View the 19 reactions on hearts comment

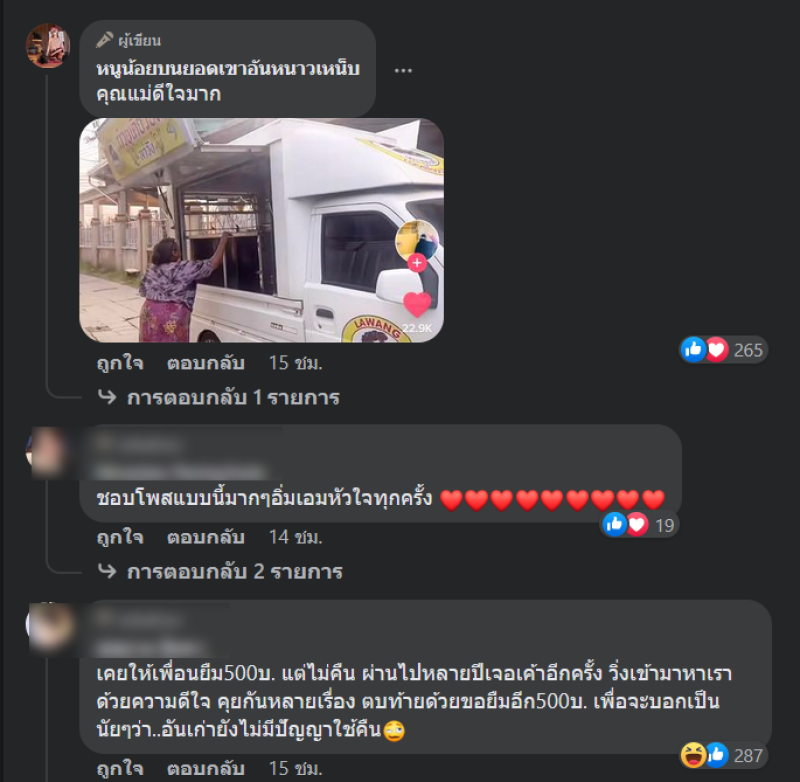coord(638,524)
